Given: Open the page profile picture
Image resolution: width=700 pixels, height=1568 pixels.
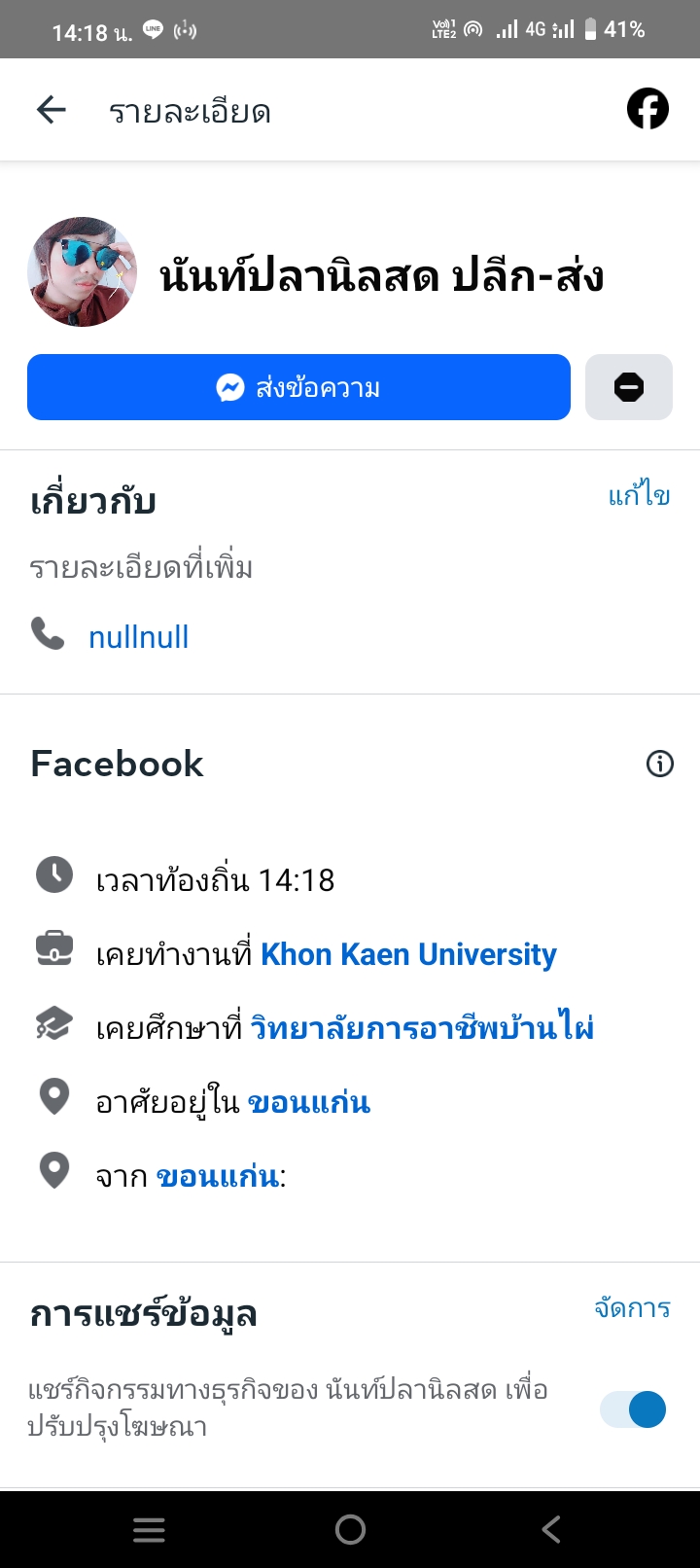Looking at the screenshot, I should click(83, 272).
